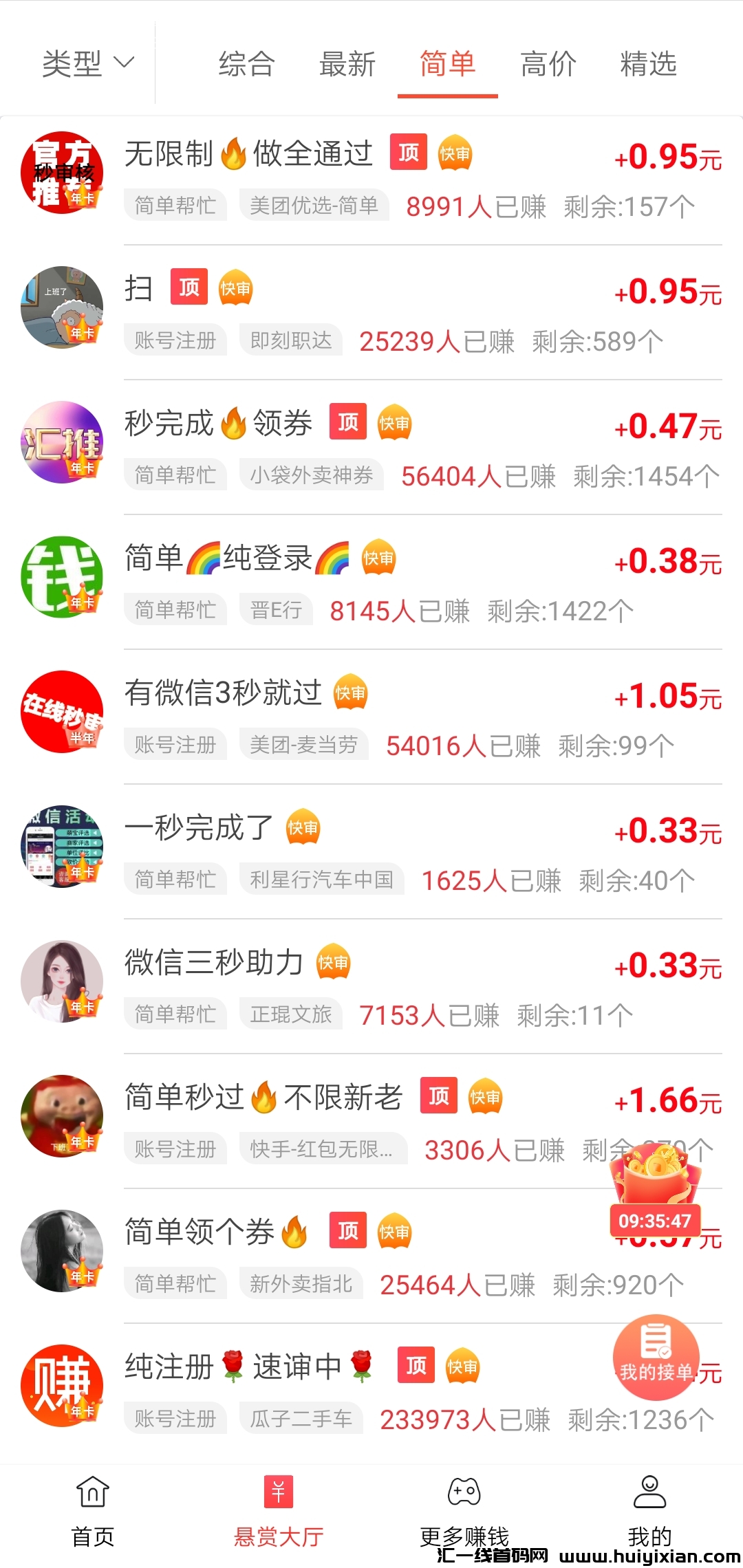Select the 高价 tab

(548, 64)
